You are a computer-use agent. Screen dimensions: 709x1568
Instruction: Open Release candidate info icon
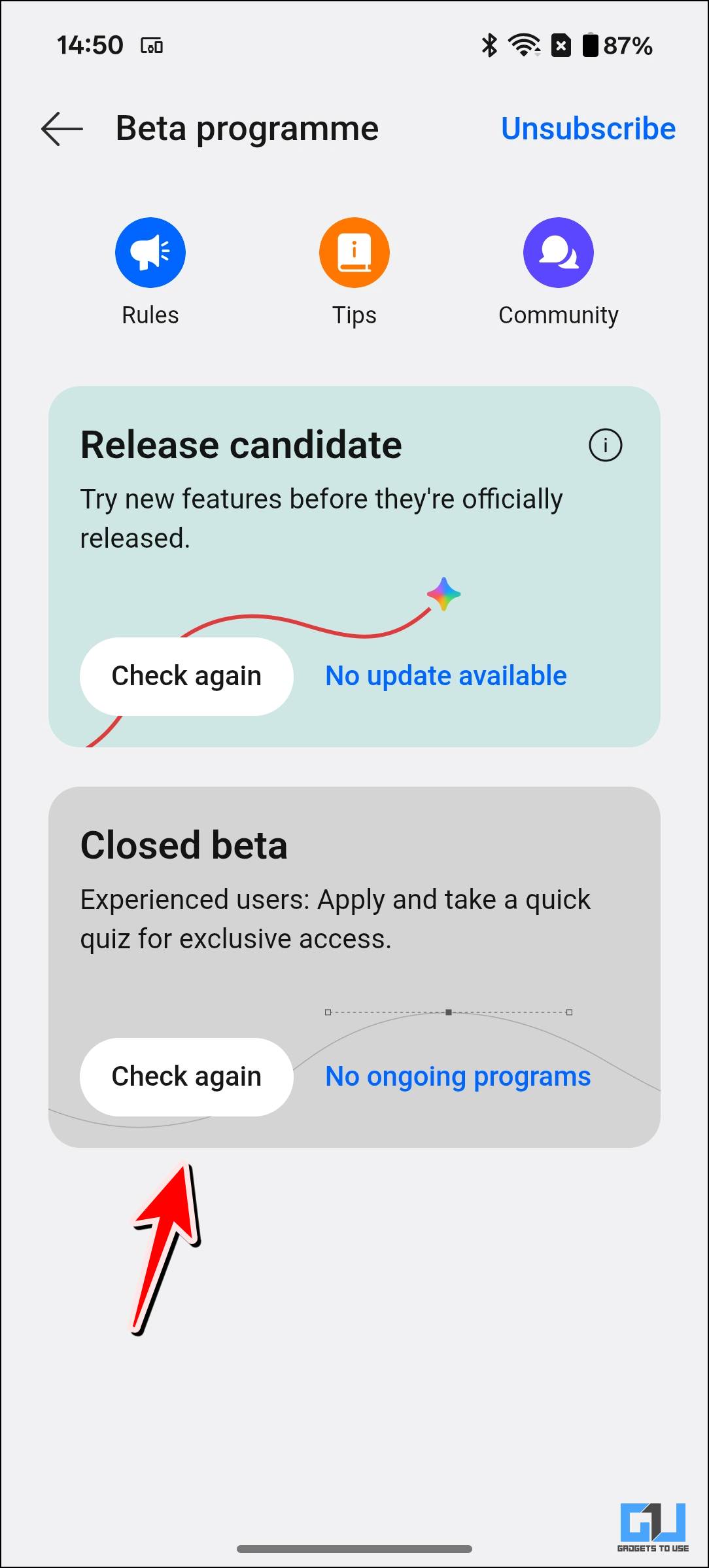coord(605,446)
